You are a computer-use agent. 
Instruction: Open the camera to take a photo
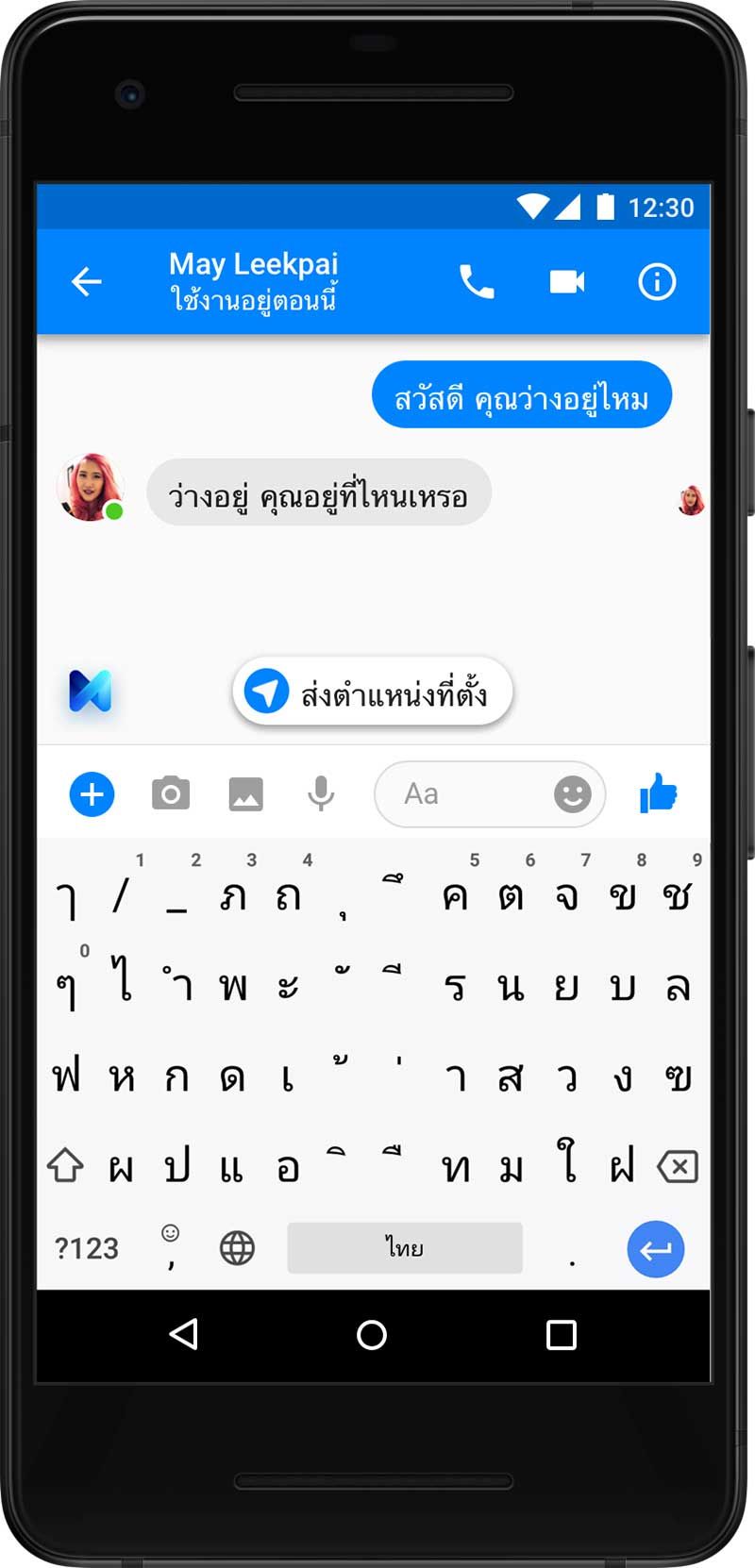pos(171,794)
